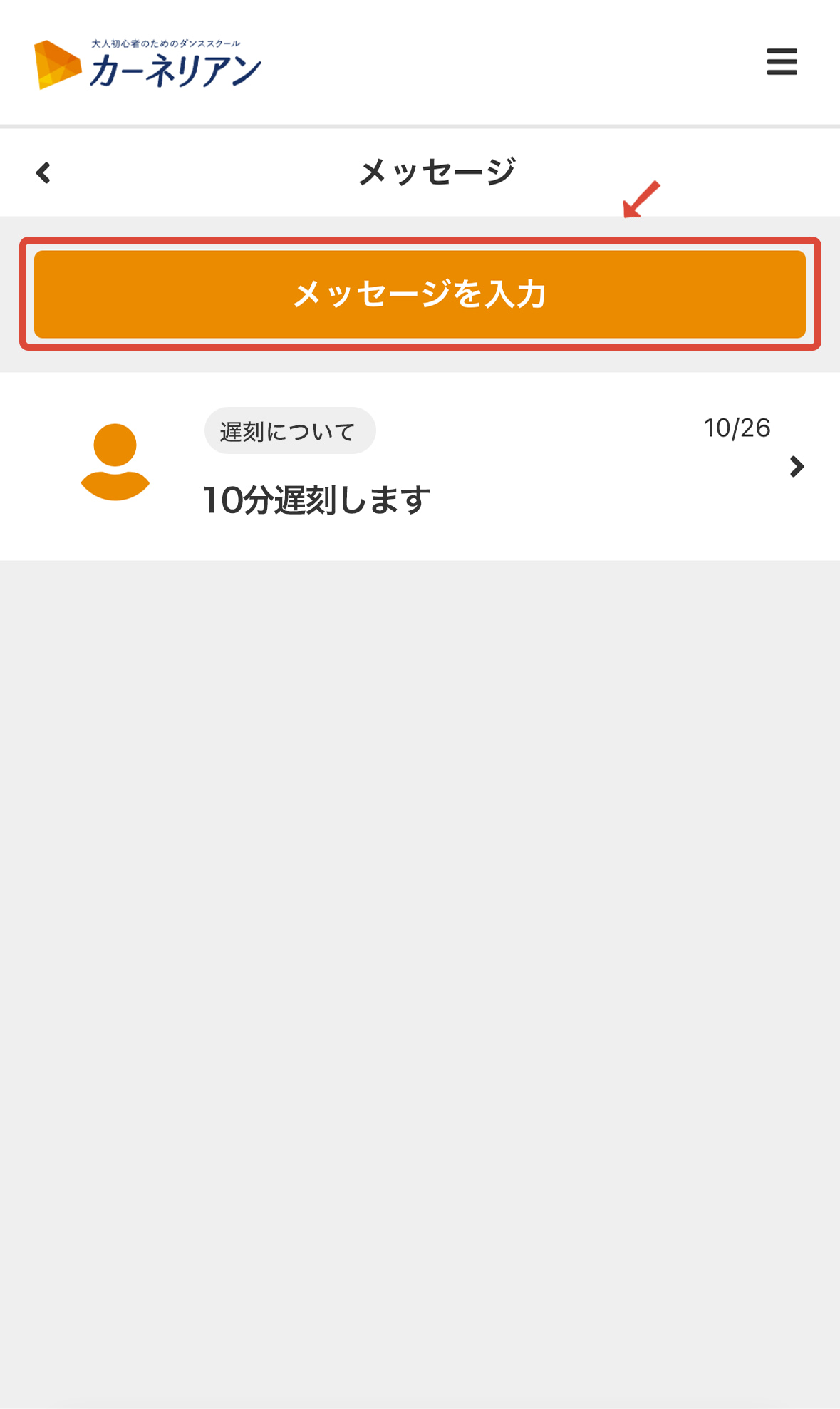Tap the カーネリアン logo to go home
The image size is (840, 1409).
coord(147,65)
